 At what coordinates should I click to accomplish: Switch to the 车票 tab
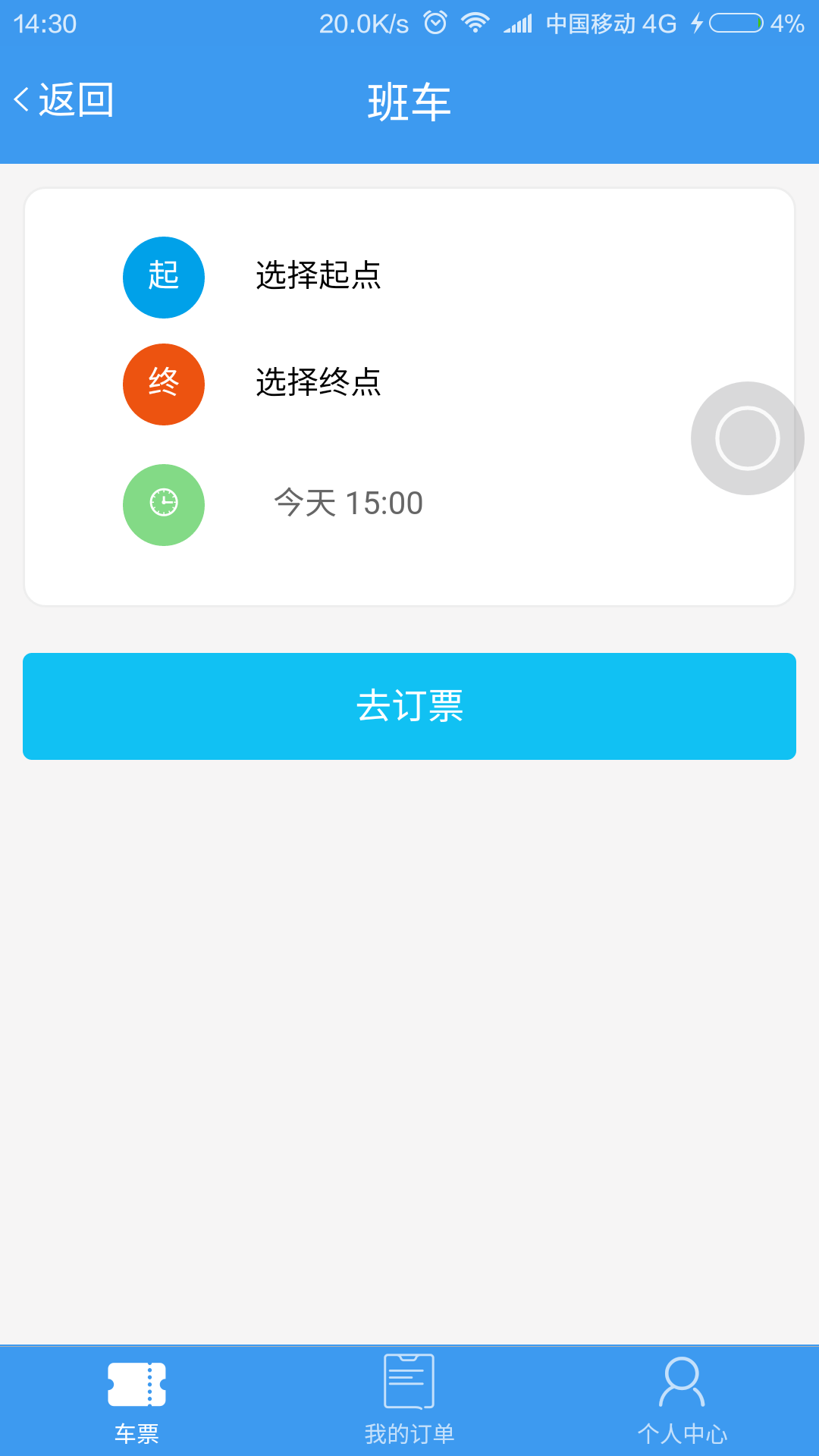click(x=136, y=1401)
